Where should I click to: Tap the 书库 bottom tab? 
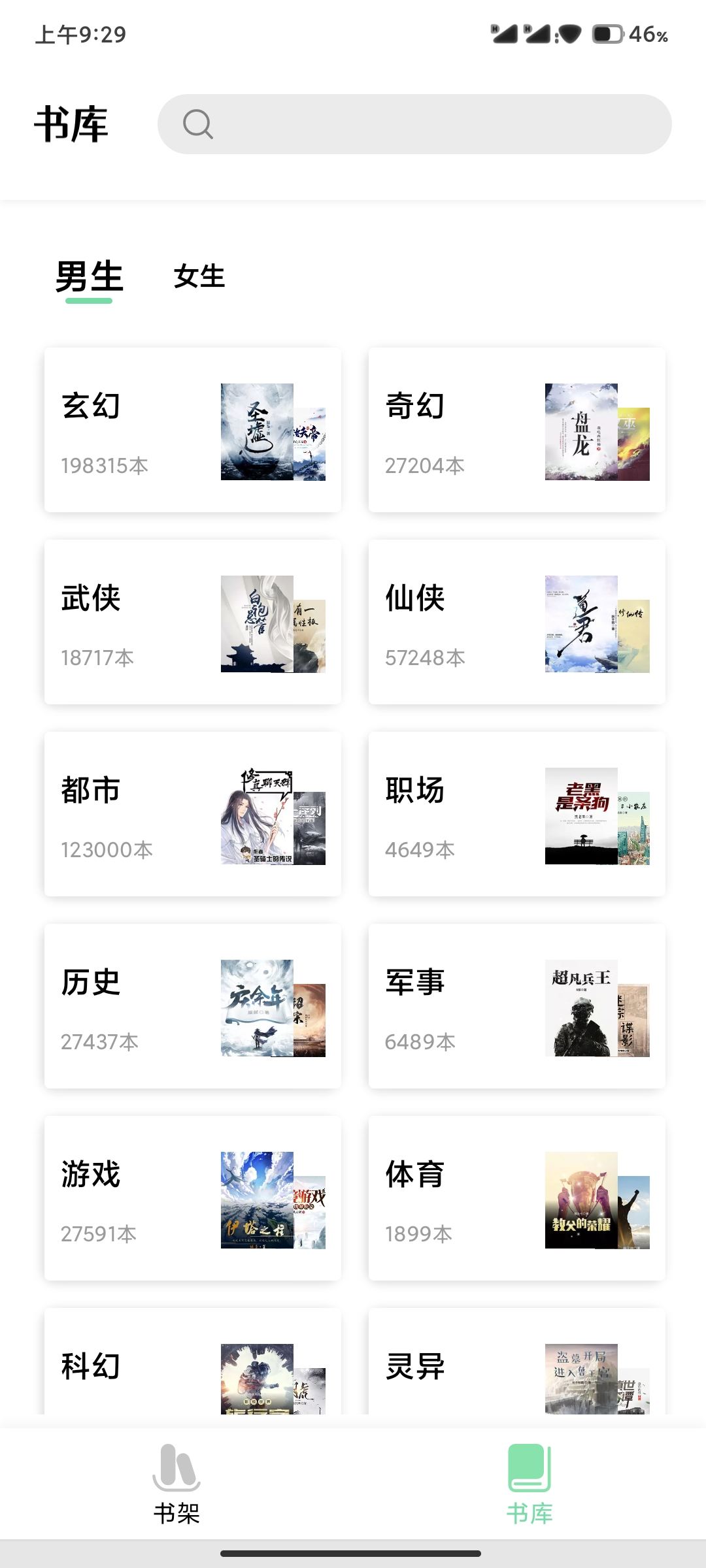point(529,1484)
